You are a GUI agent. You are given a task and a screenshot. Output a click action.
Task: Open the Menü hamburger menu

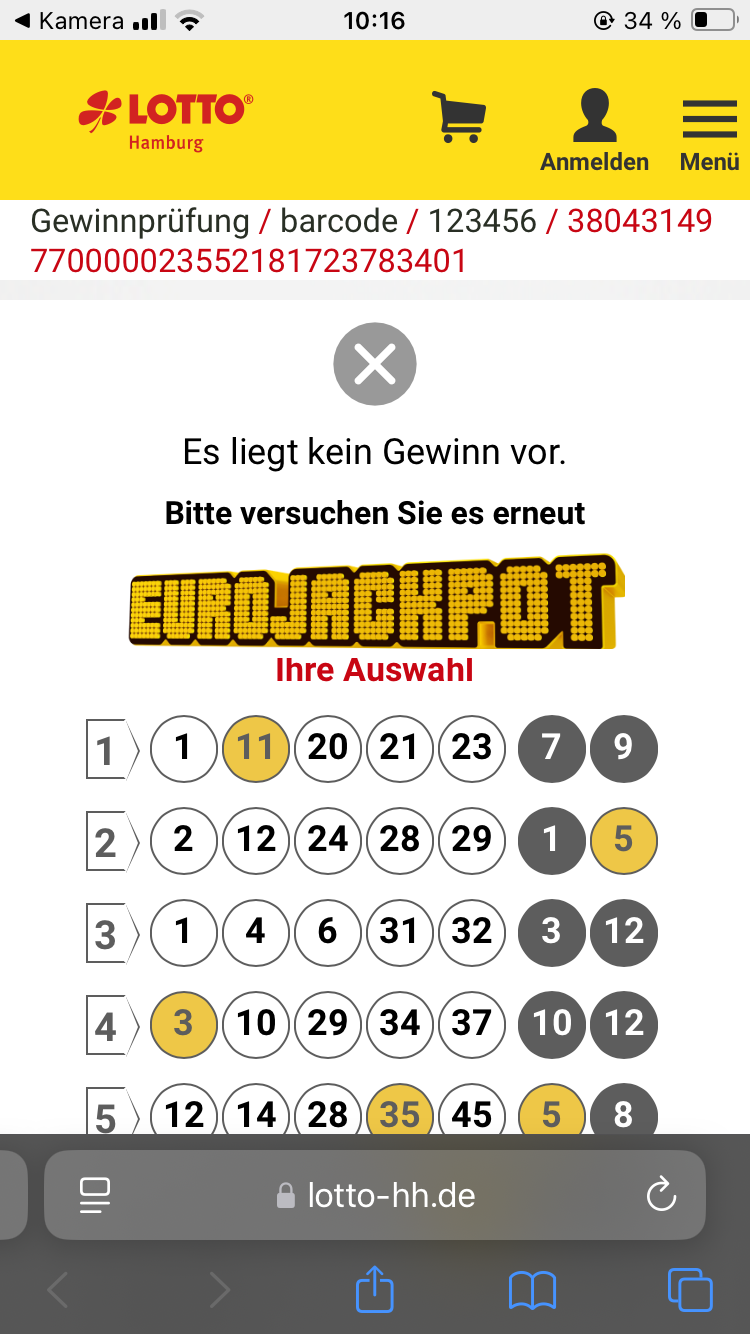click(x=709, y=130)
